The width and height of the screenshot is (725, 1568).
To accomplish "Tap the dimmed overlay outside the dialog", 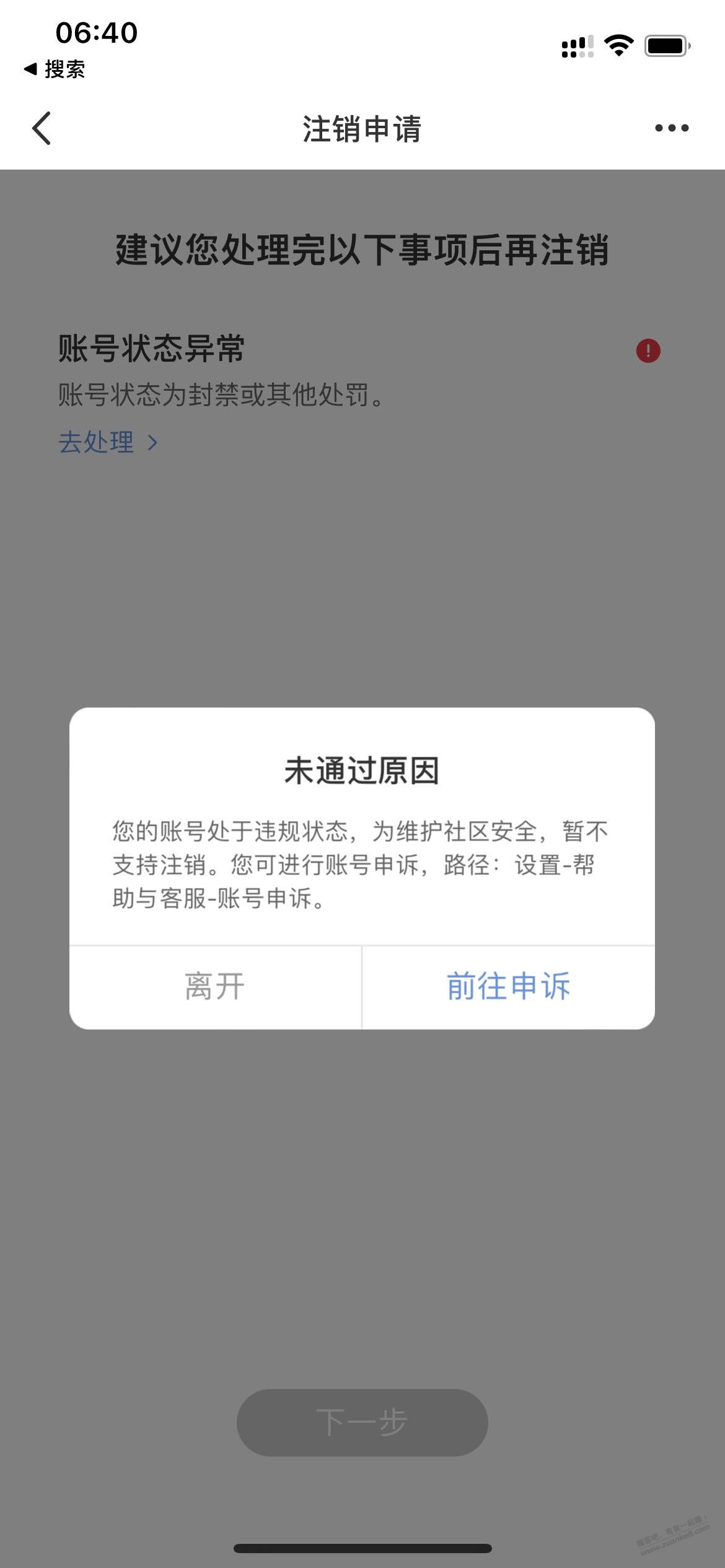I will point(362,588).
